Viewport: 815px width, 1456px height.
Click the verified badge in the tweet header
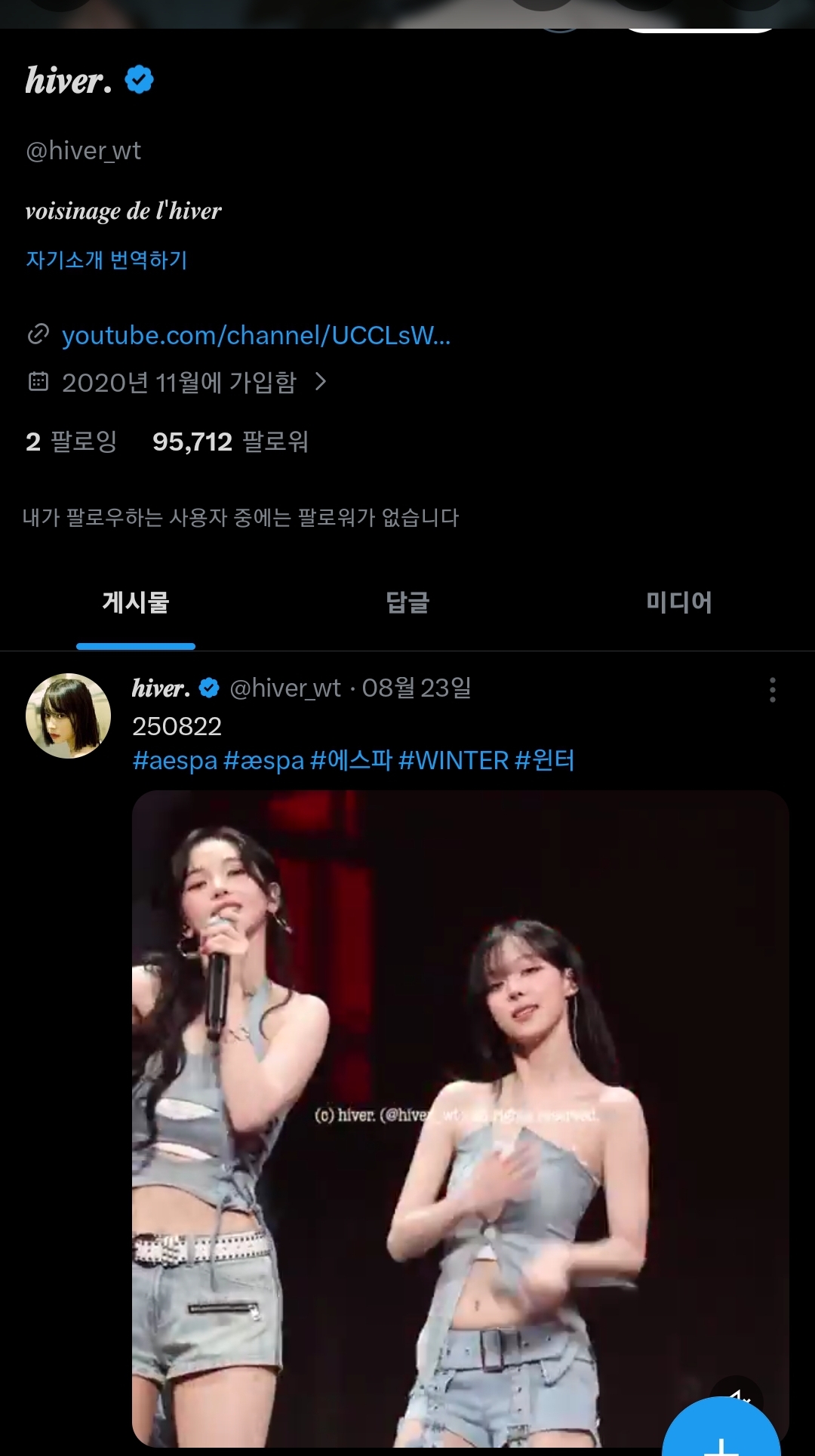click(208, 686)
